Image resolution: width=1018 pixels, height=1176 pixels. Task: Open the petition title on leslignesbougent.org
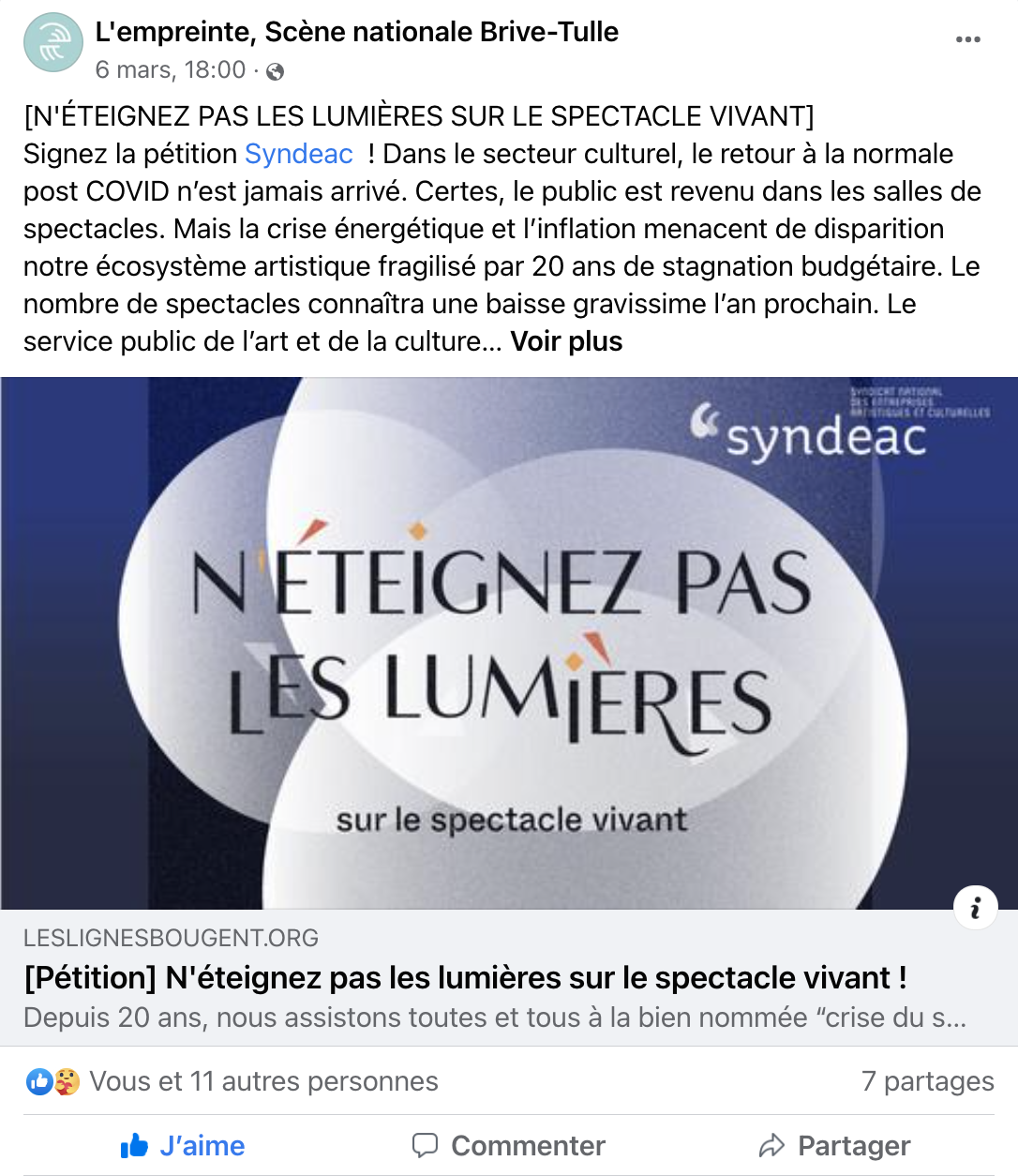[464, 978]
